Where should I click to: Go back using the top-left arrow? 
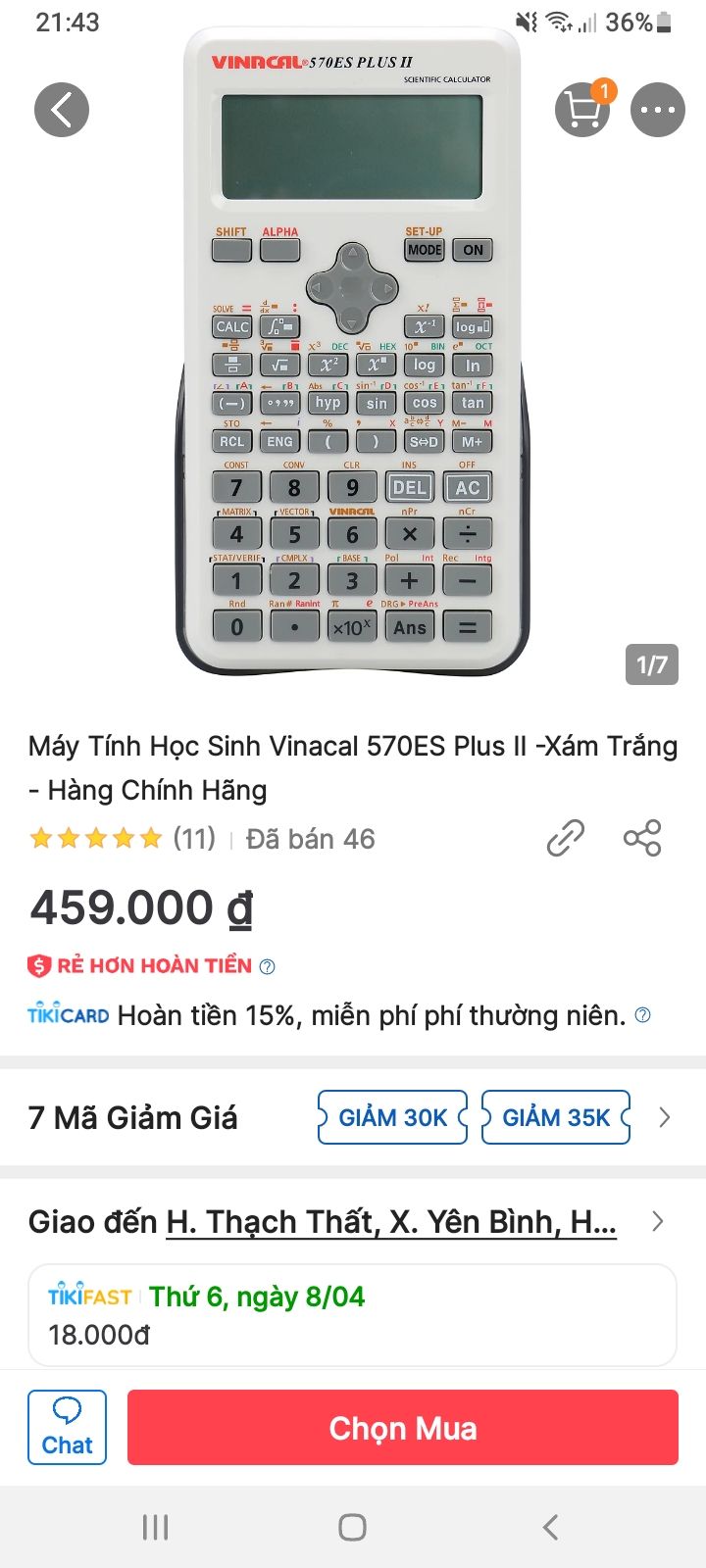[62, 110]
